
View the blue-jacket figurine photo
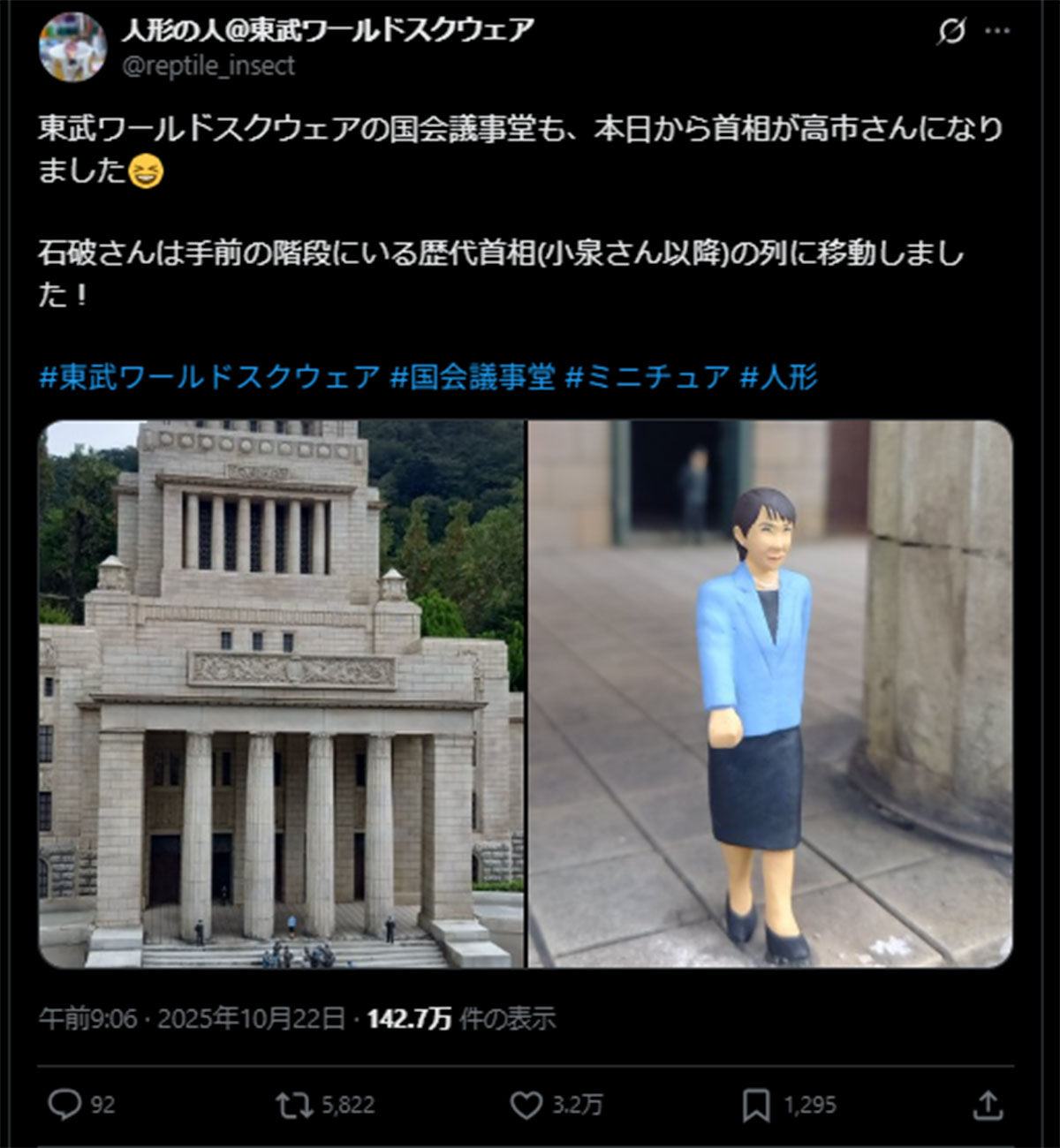[770, 694]
